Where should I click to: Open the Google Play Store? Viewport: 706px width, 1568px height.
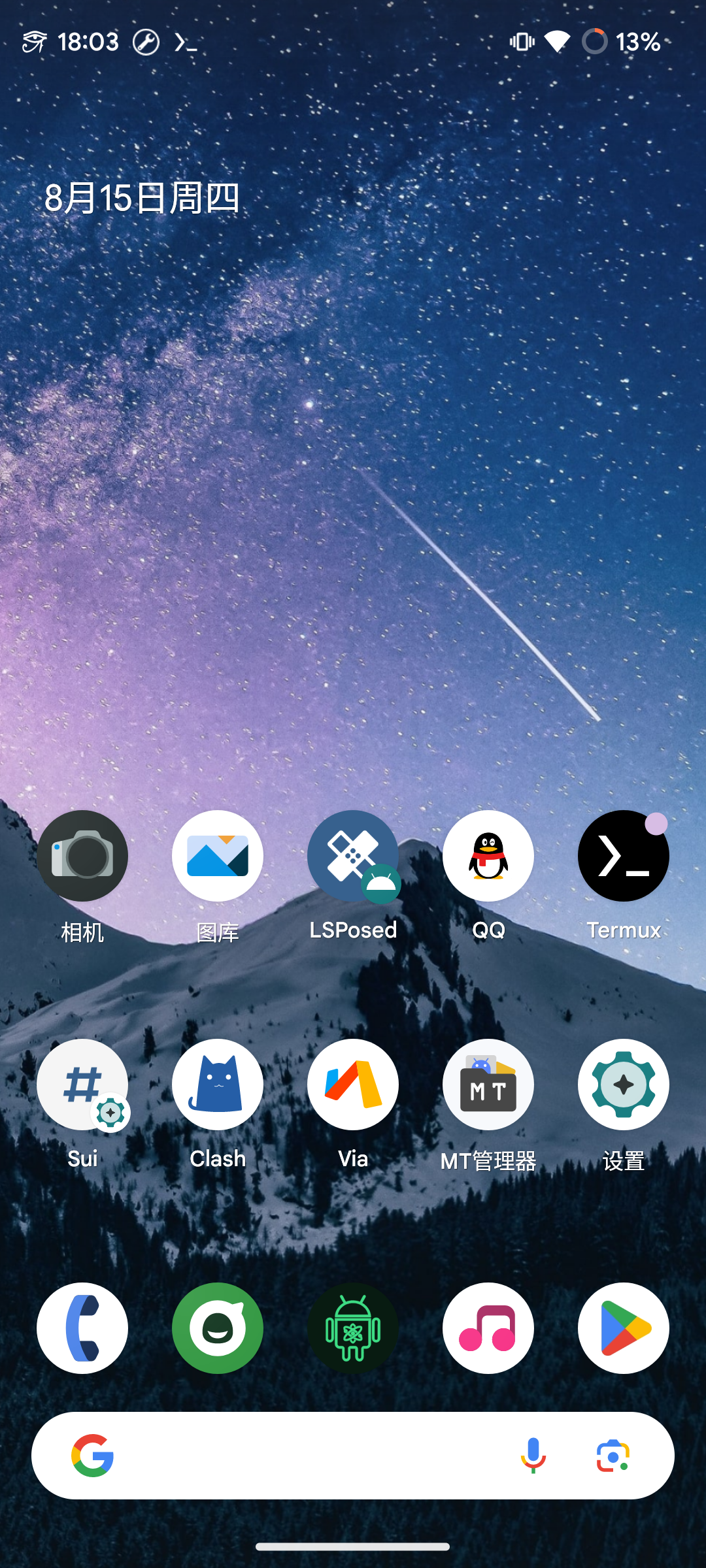point(624,1328)
